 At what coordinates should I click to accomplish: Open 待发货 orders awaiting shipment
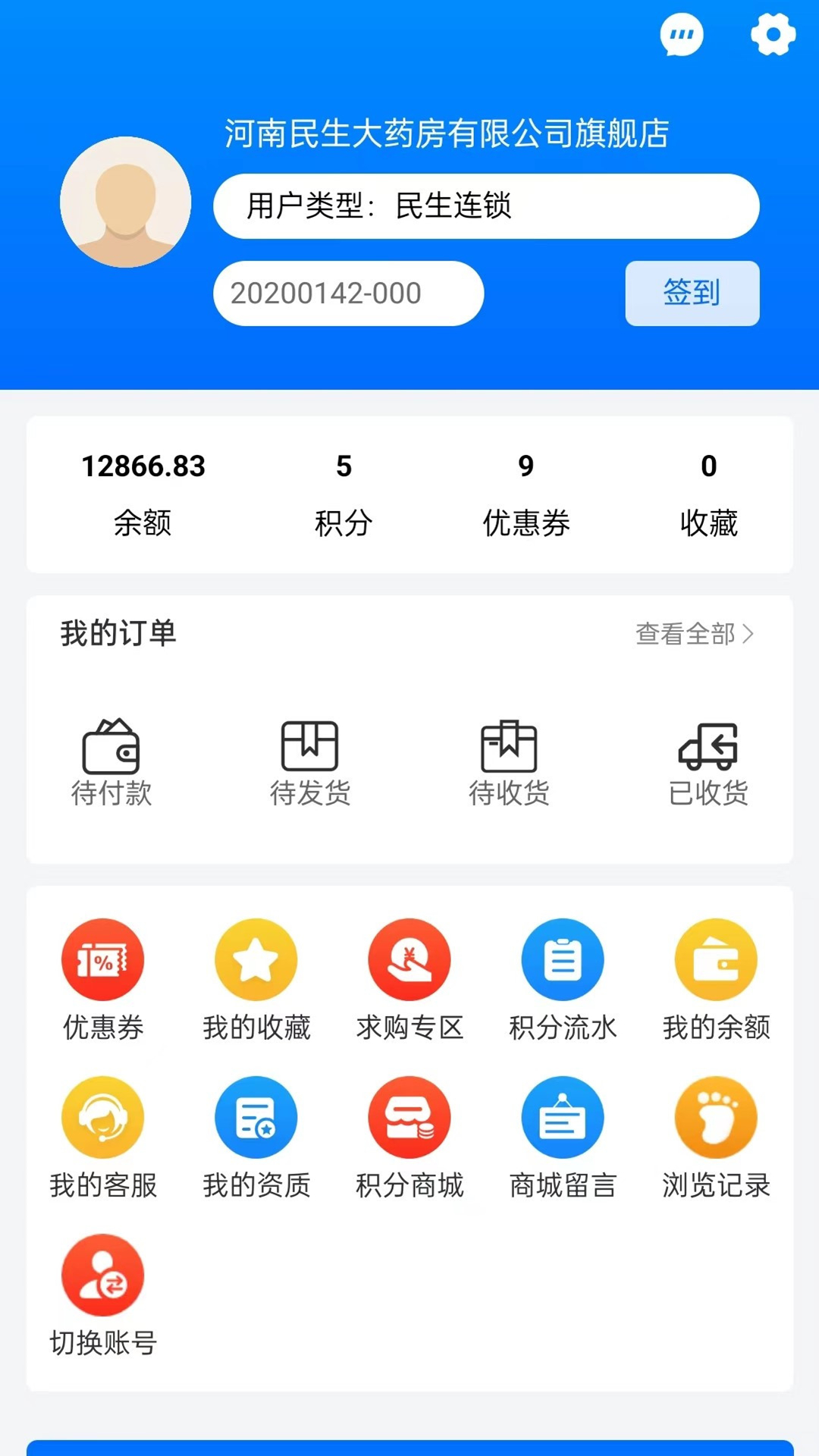tap(310, 762)
